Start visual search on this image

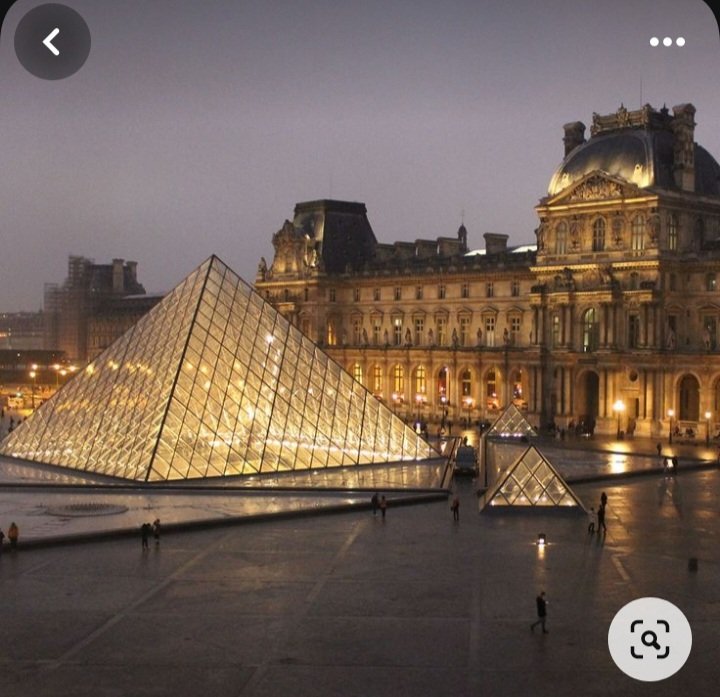(649, 639)
